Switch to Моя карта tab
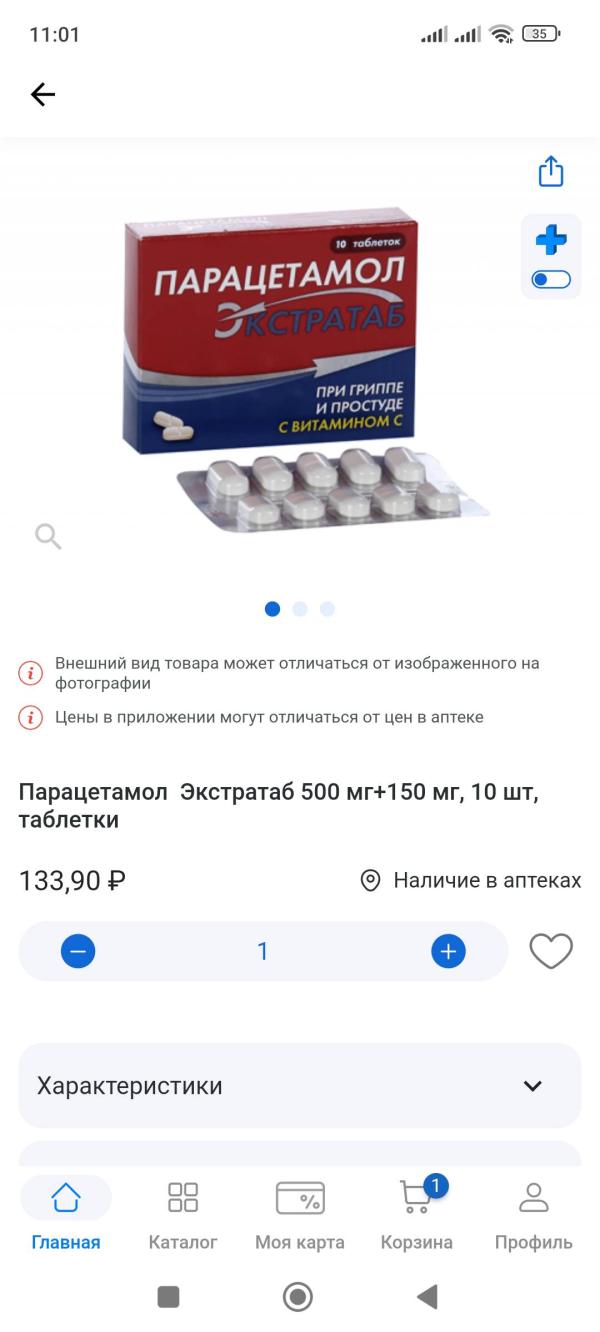This screenshot has height=1332, width=600. (x=300, y=1214)
